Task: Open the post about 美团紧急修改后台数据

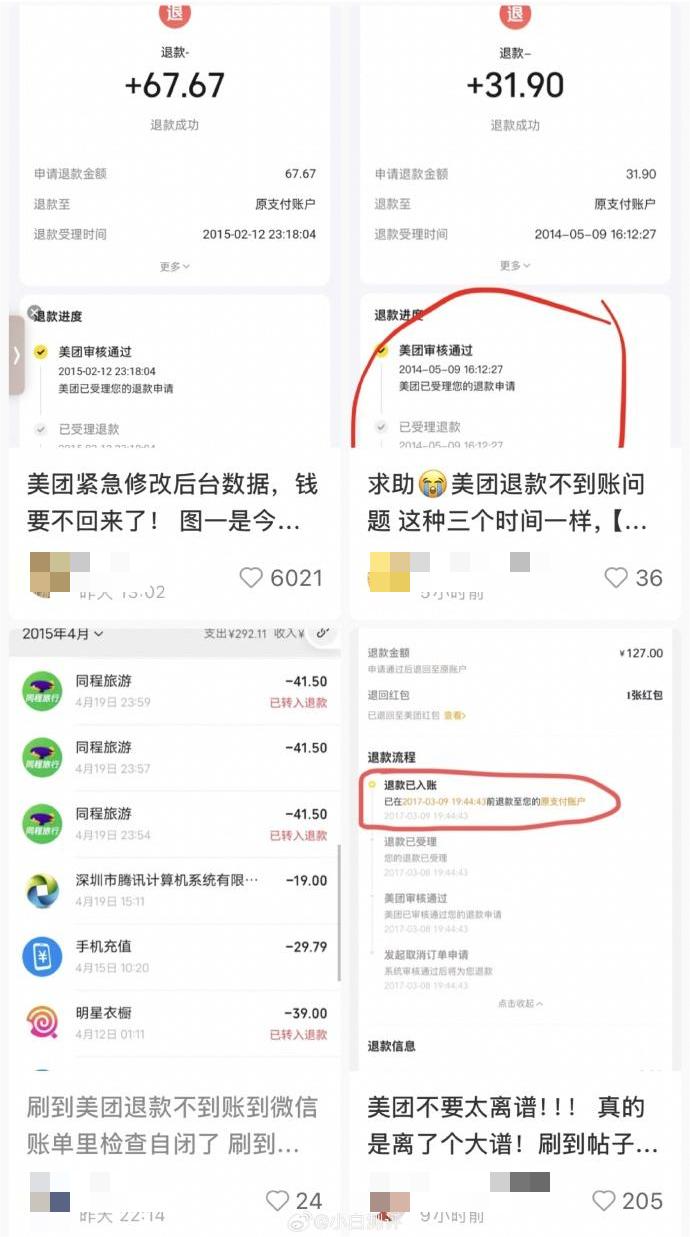Action: pyautogui.click(x=172, y=503)
